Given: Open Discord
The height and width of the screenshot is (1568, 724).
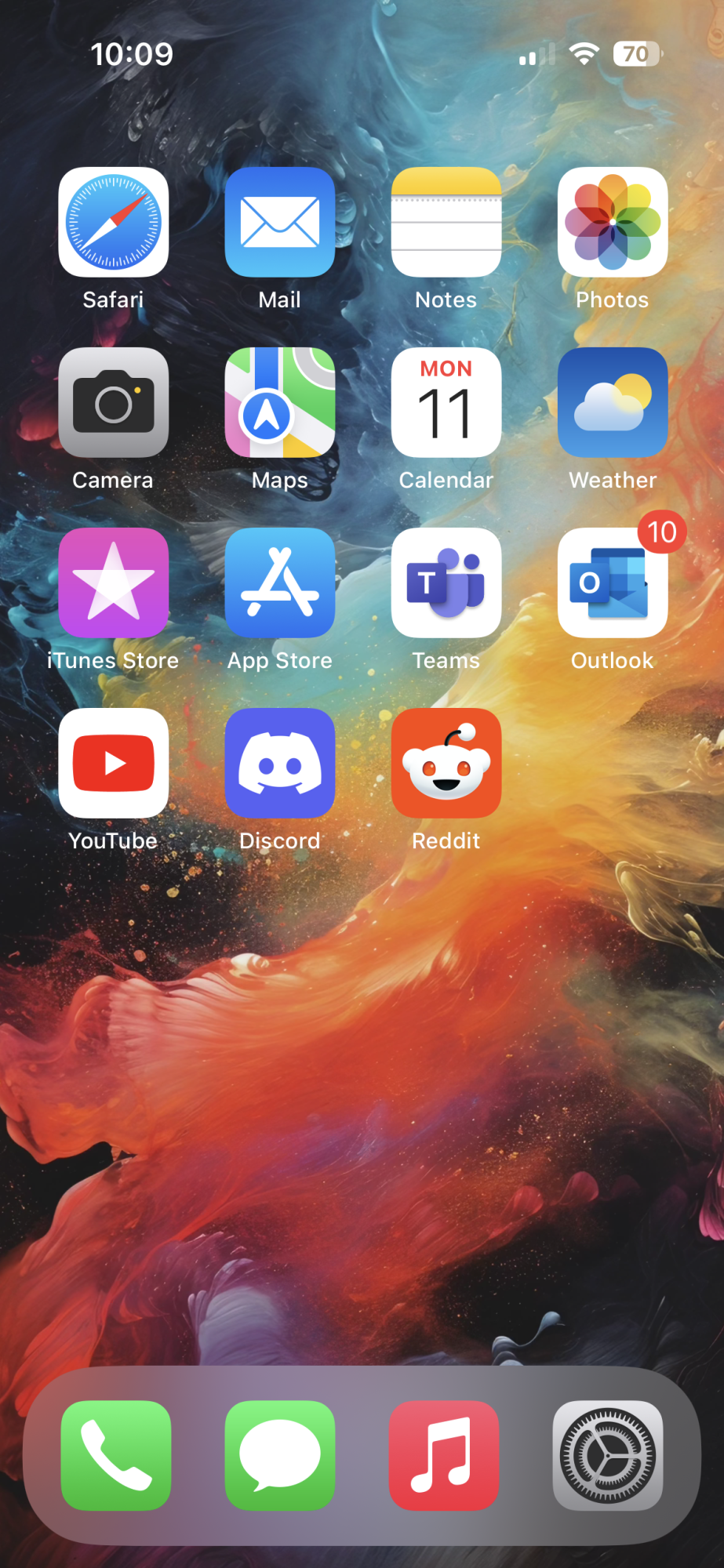Looking at the screenshot, I should [x=280, y=763].
